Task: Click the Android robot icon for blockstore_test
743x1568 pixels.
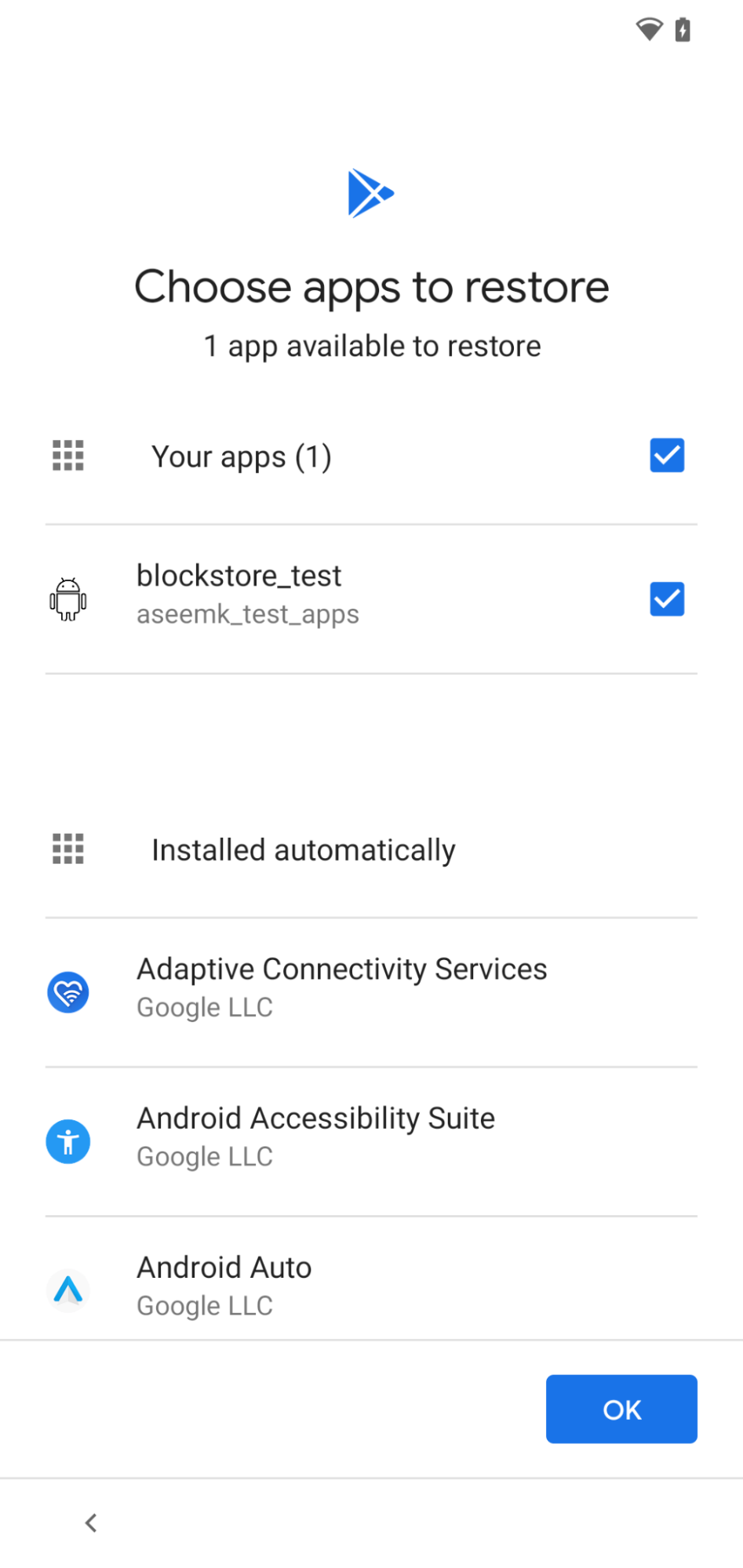Action: click(68, 598)
